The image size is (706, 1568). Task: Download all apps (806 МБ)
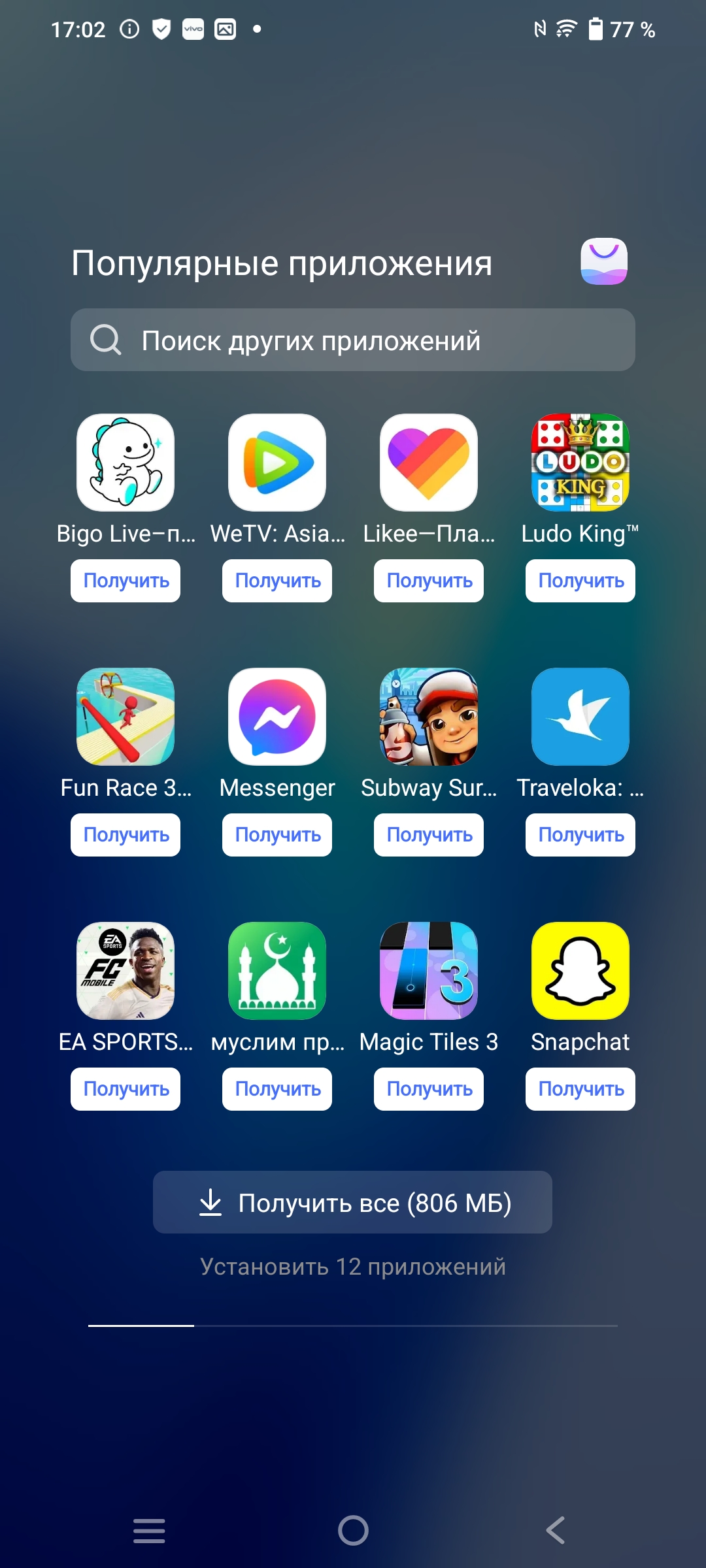tap(353, 1203)
